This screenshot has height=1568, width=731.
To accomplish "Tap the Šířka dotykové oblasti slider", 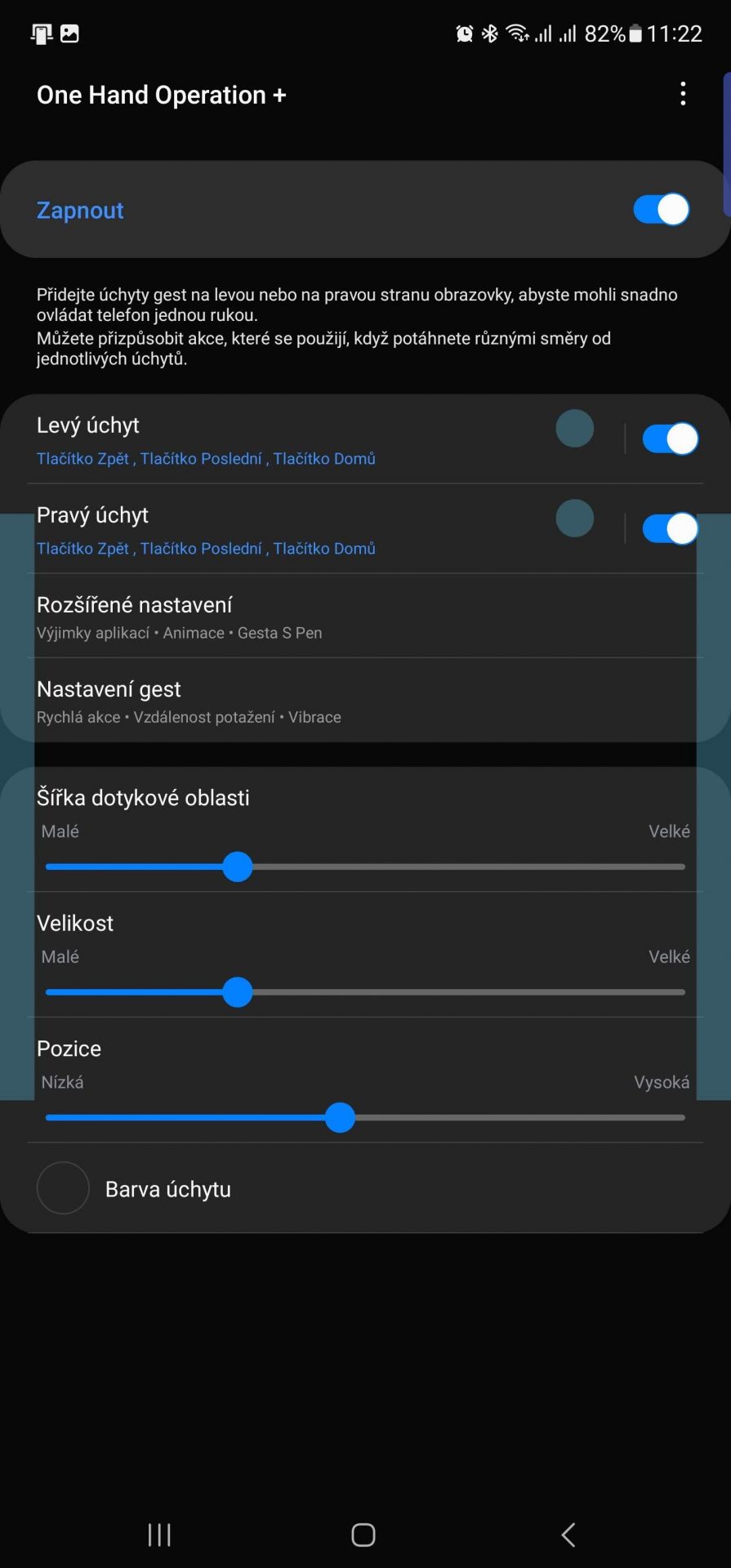I will tap(365, 866).
